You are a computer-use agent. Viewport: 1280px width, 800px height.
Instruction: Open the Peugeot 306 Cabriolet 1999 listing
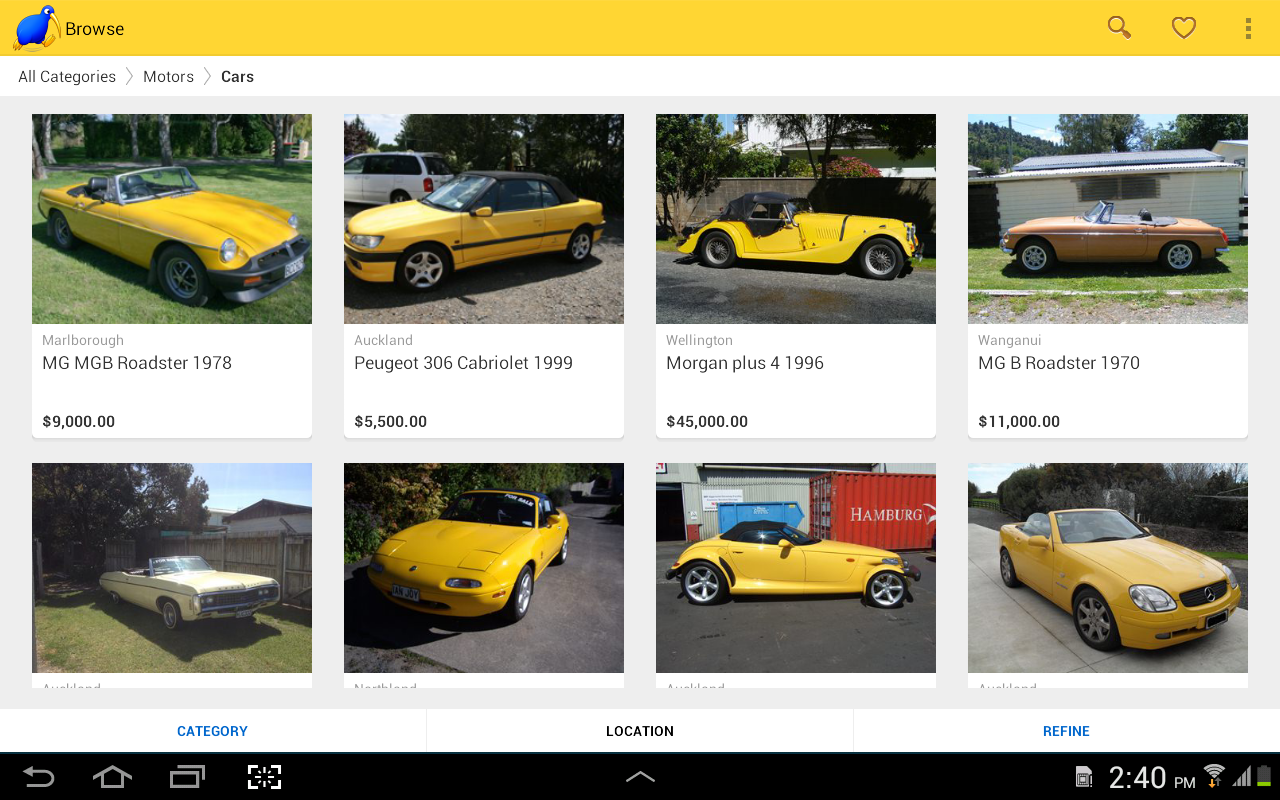click(x=484, y=275)
